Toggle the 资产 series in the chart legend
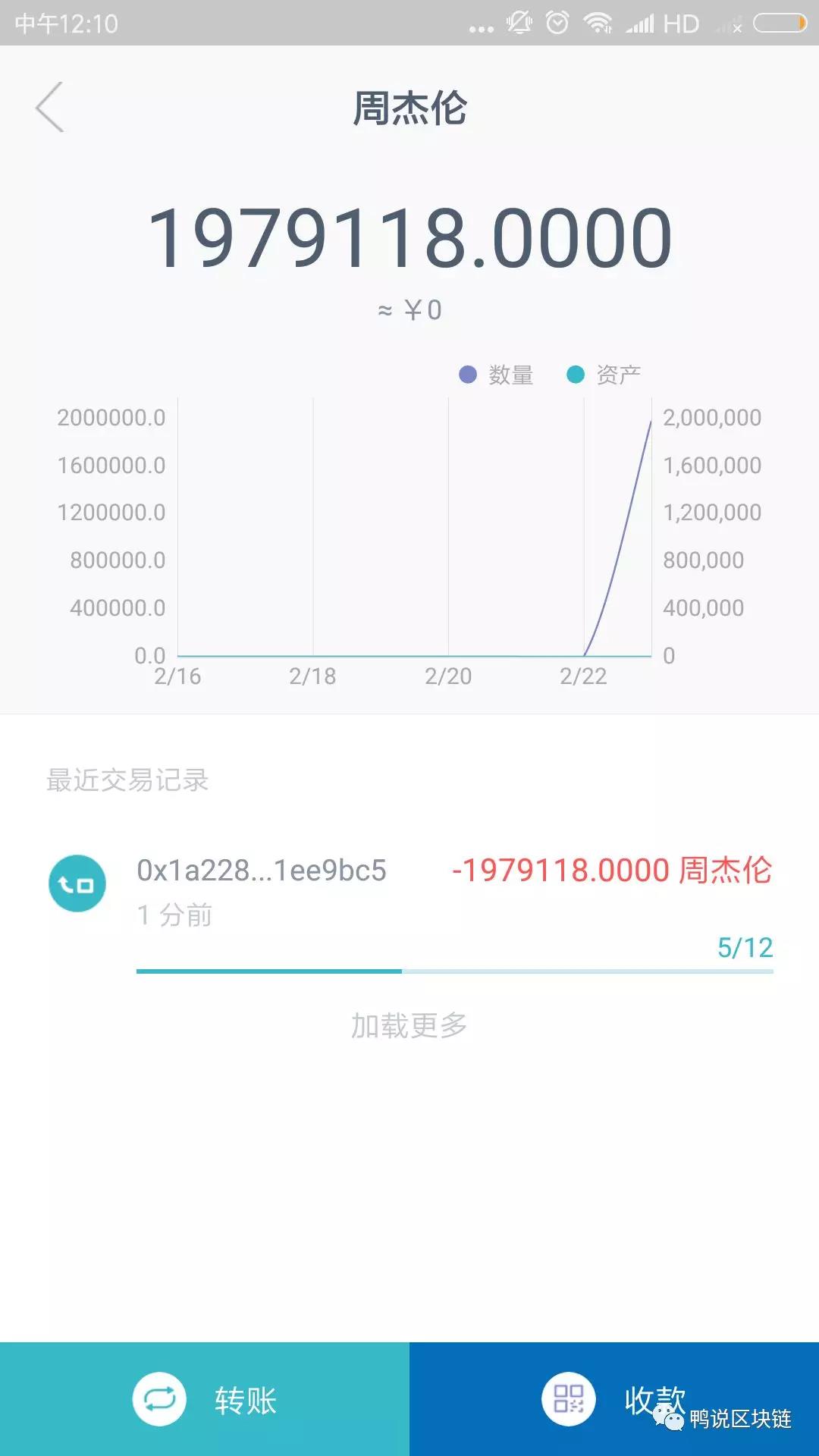This screenshot has width=819, height=1456. [x=604, y=375]
